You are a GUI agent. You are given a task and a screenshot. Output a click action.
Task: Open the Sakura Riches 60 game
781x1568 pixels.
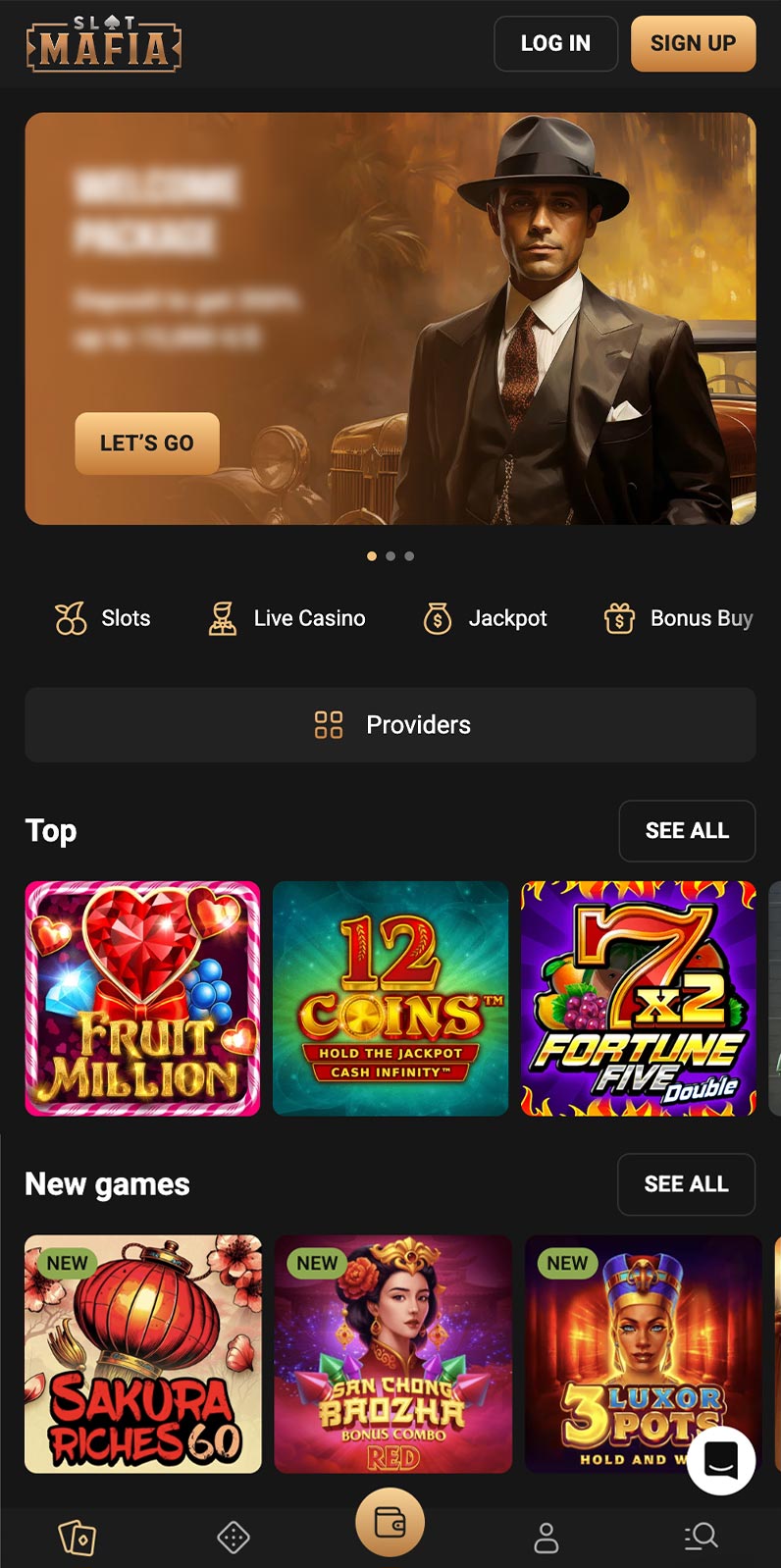(143, 1354)
